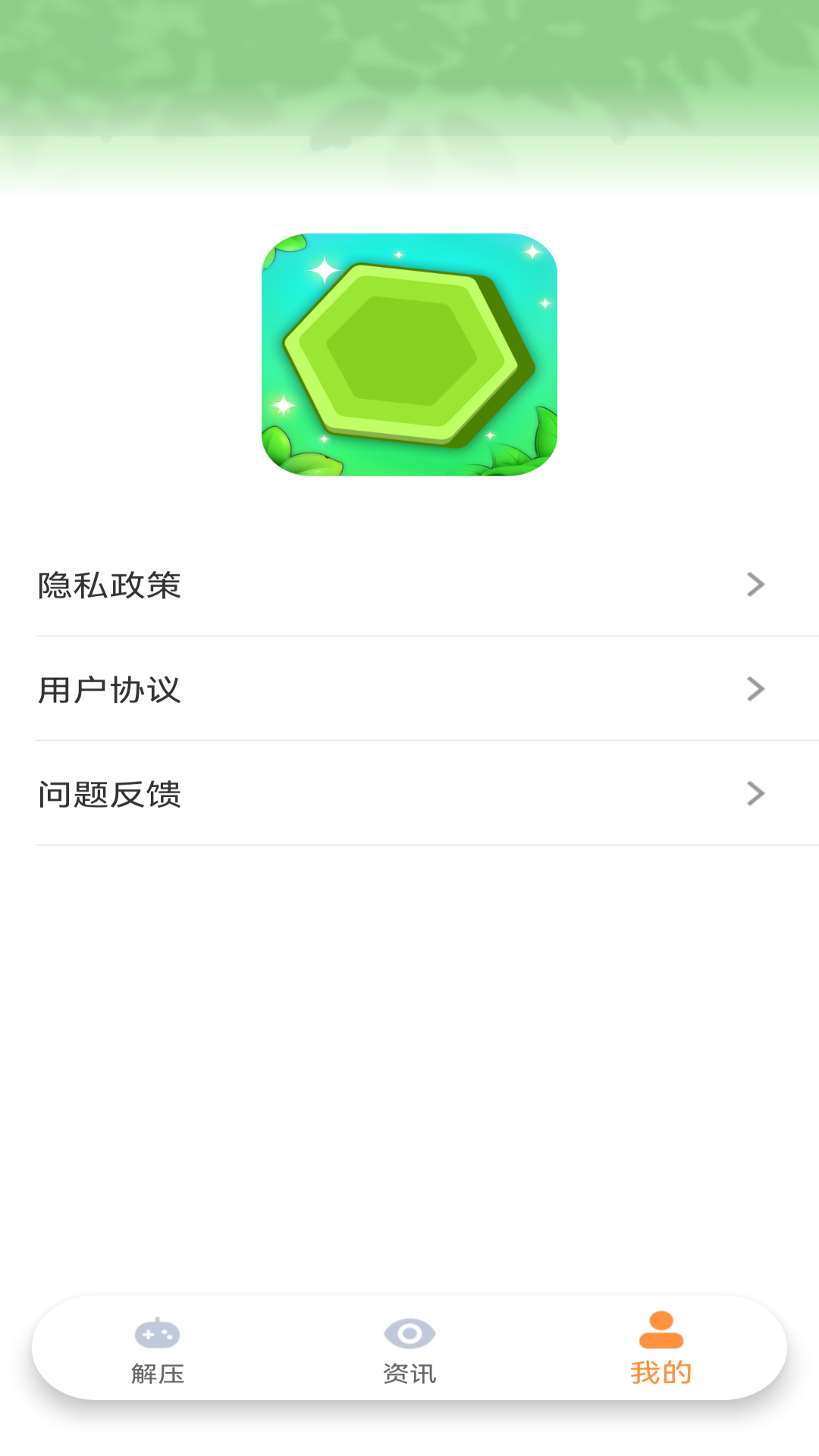Switch to the 解压 tab

tap(158, 1350)
